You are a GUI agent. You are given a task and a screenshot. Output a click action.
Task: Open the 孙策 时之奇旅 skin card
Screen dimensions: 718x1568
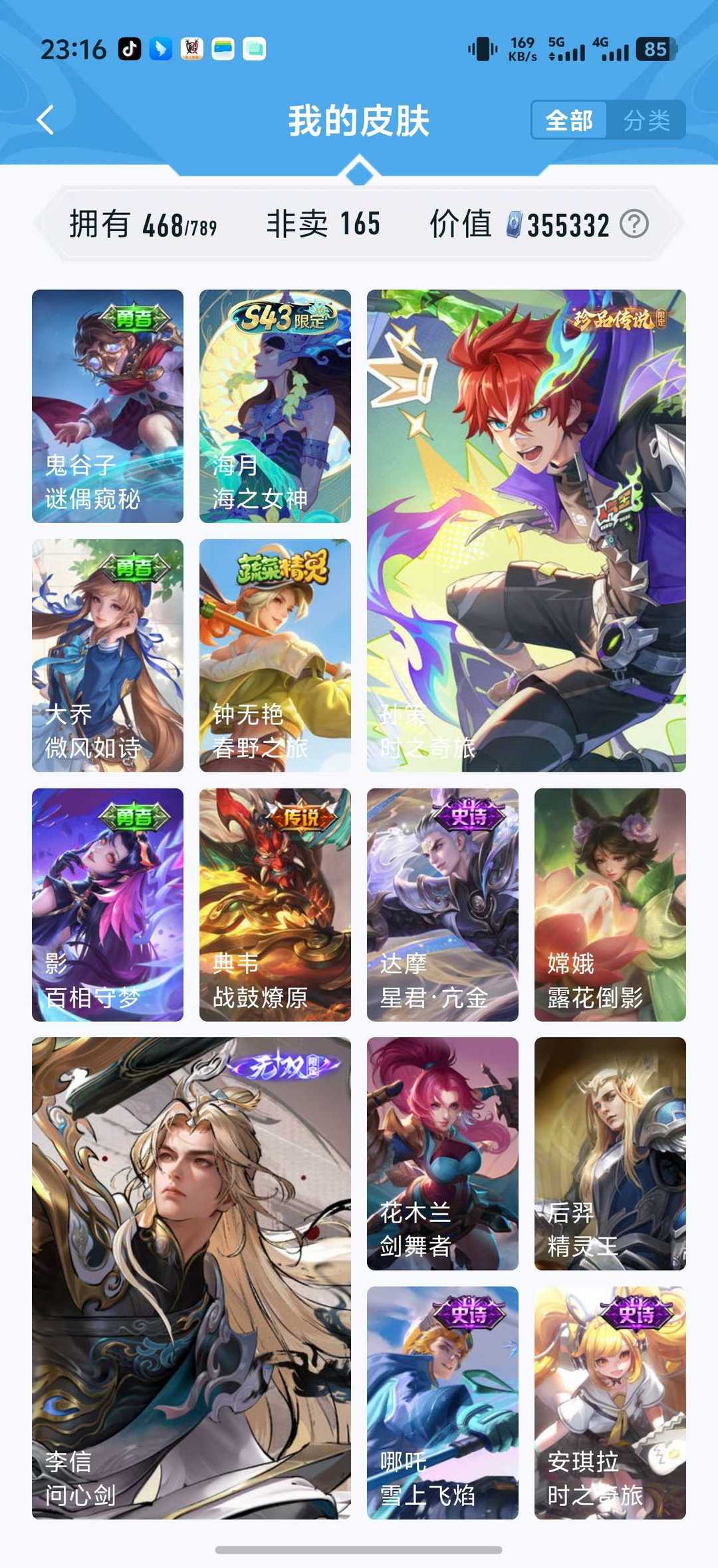525,532
